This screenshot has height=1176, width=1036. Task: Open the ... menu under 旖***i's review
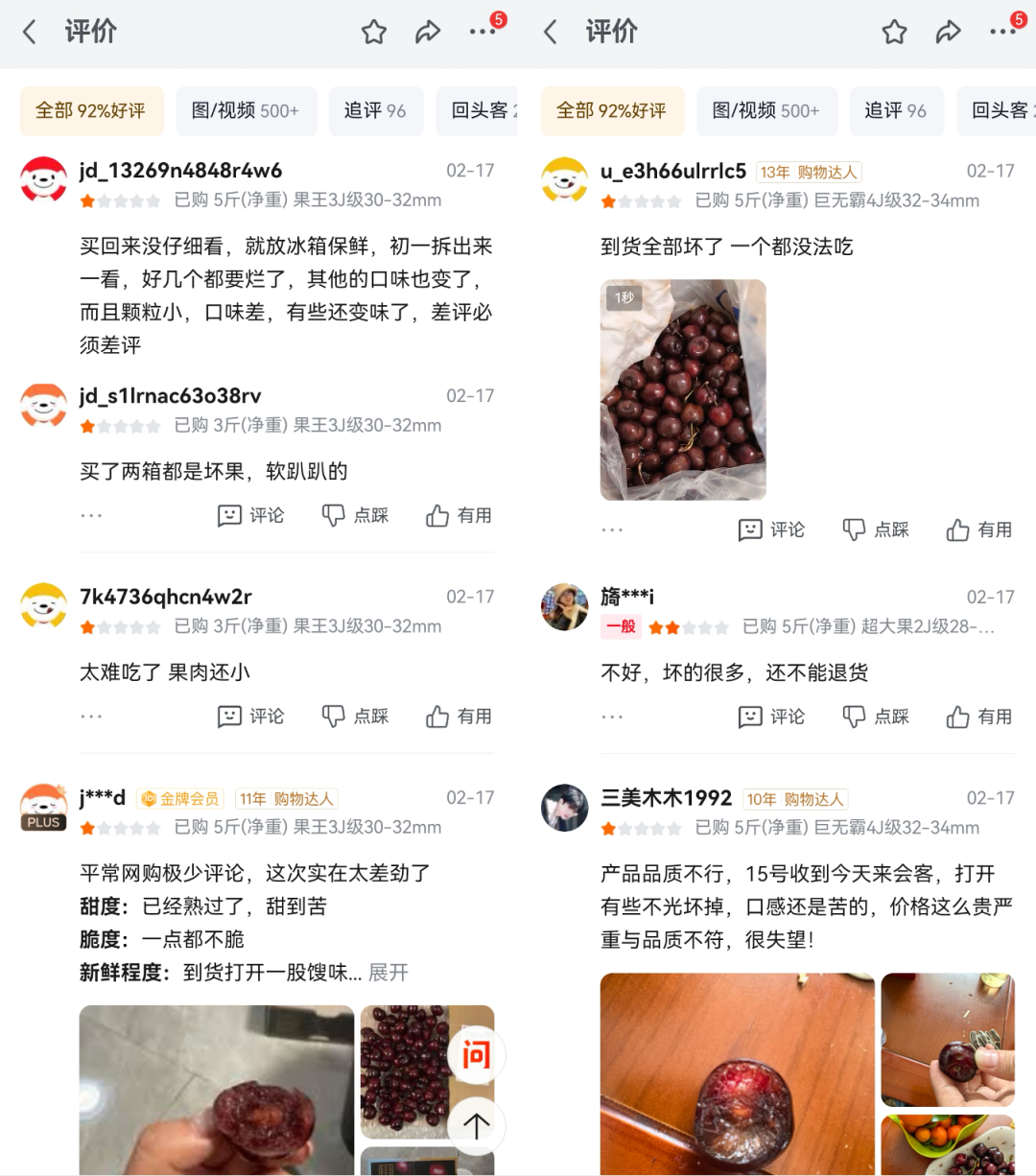[x=612, y=717]
